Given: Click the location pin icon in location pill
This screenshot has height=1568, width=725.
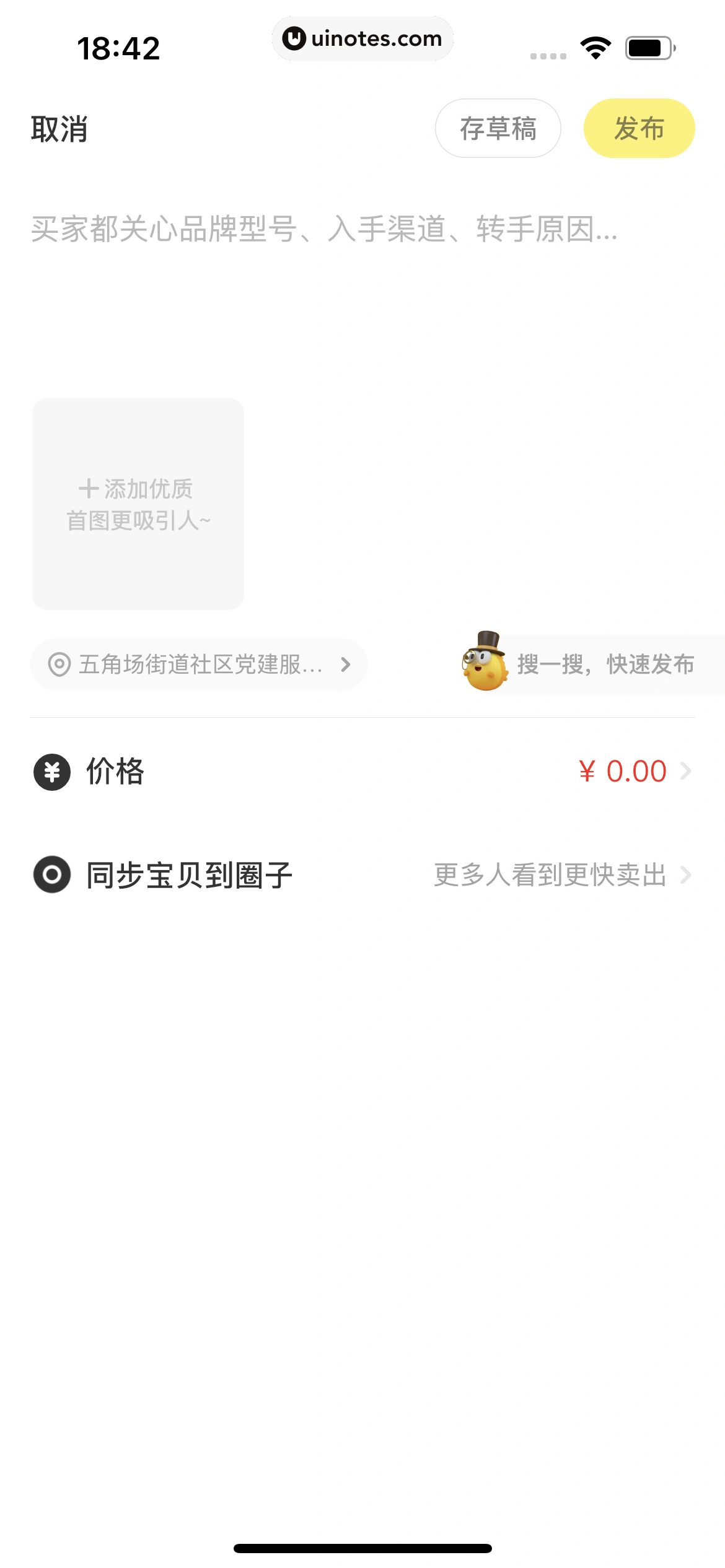Looking at the screenshot, I should tap(59, 664).
